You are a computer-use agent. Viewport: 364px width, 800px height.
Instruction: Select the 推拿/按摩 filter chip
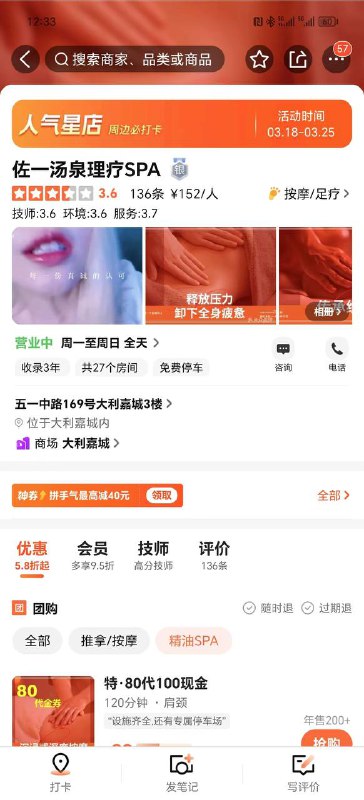point(109,641)
